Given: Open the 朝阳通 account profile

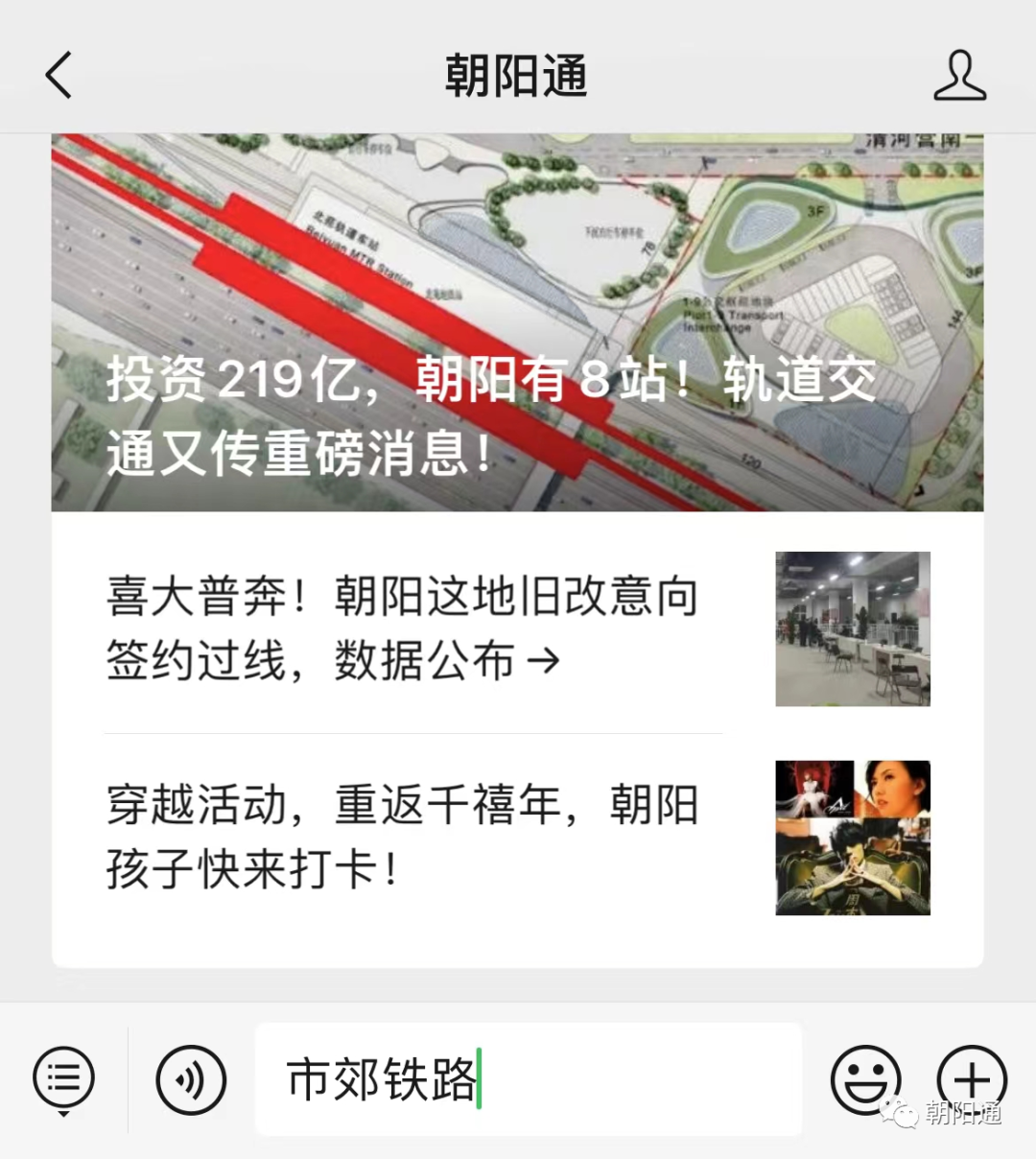Looking at the screenshot, I should click(959, 76).
